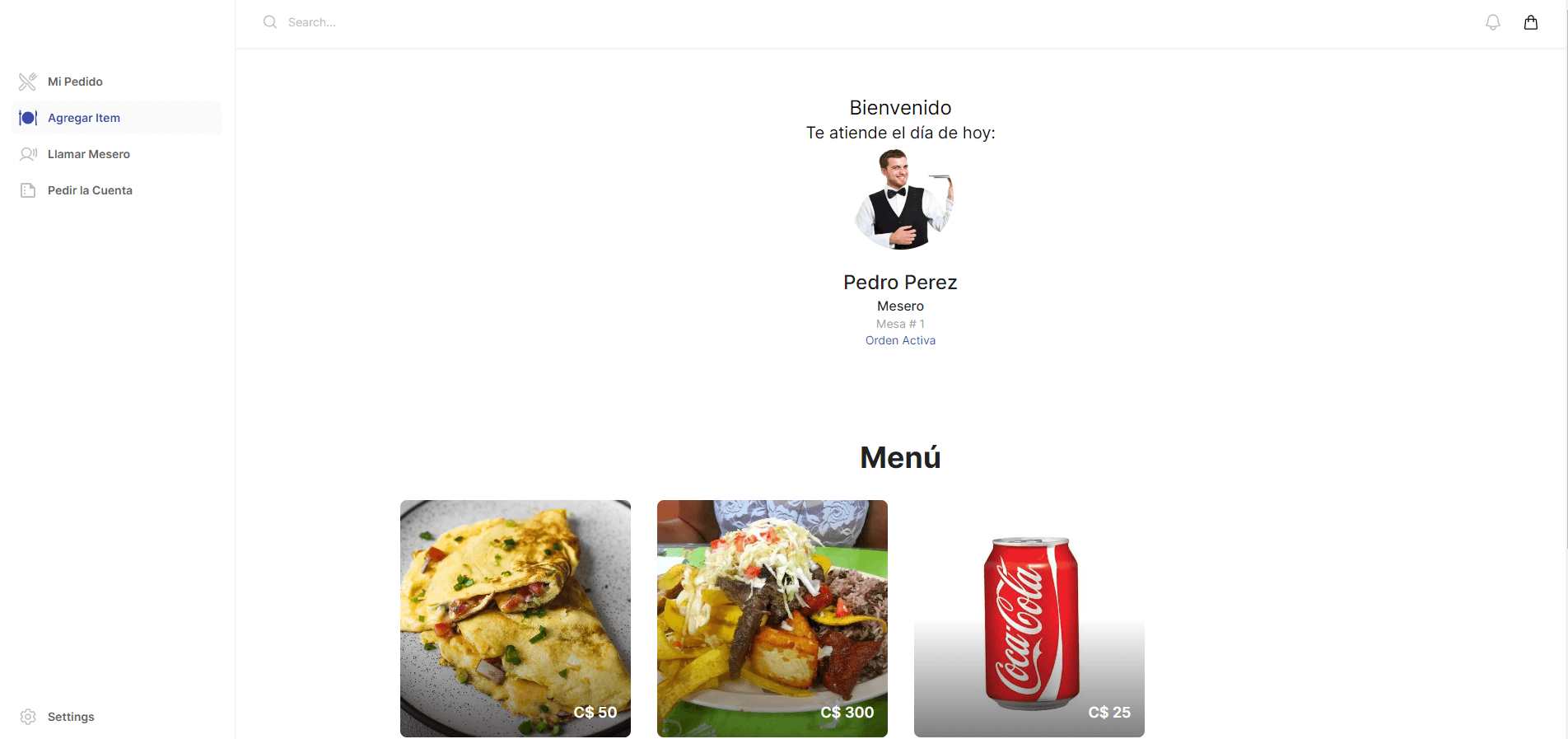Image resolution: width=1568 pixels, height=739 pixels.
Task: Open the notifications bell
Action: (x=1492, y=22)
